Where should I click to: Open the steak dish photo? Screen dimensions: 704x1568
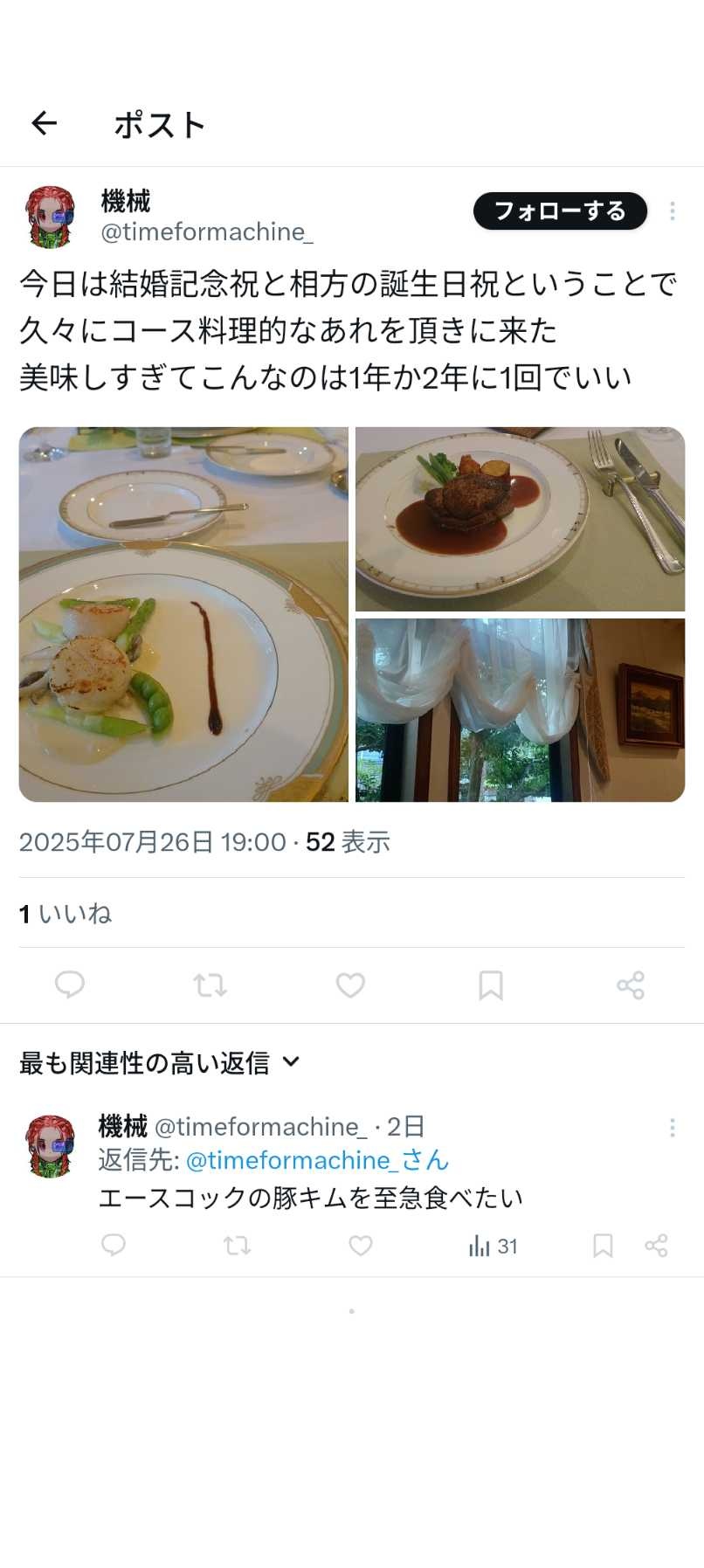[520, 519]
